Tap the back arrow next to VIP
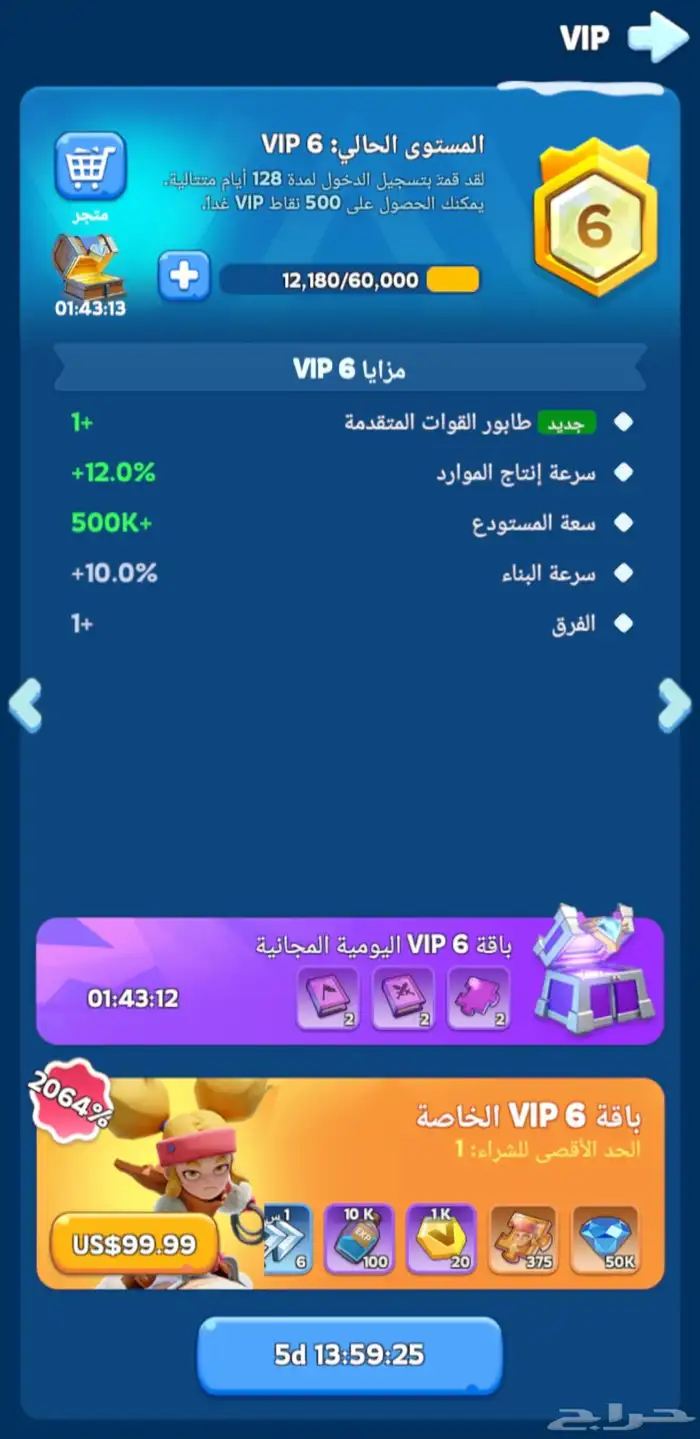700x1439 pixels. pos(657,38)
